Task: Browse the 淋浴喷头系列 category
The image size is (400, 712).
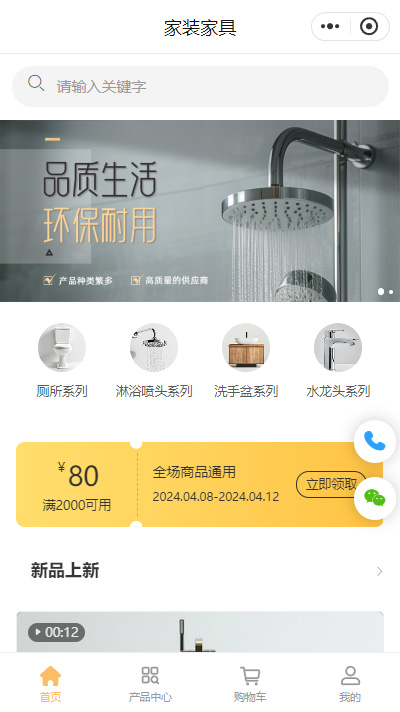Action: click(154, 361)
